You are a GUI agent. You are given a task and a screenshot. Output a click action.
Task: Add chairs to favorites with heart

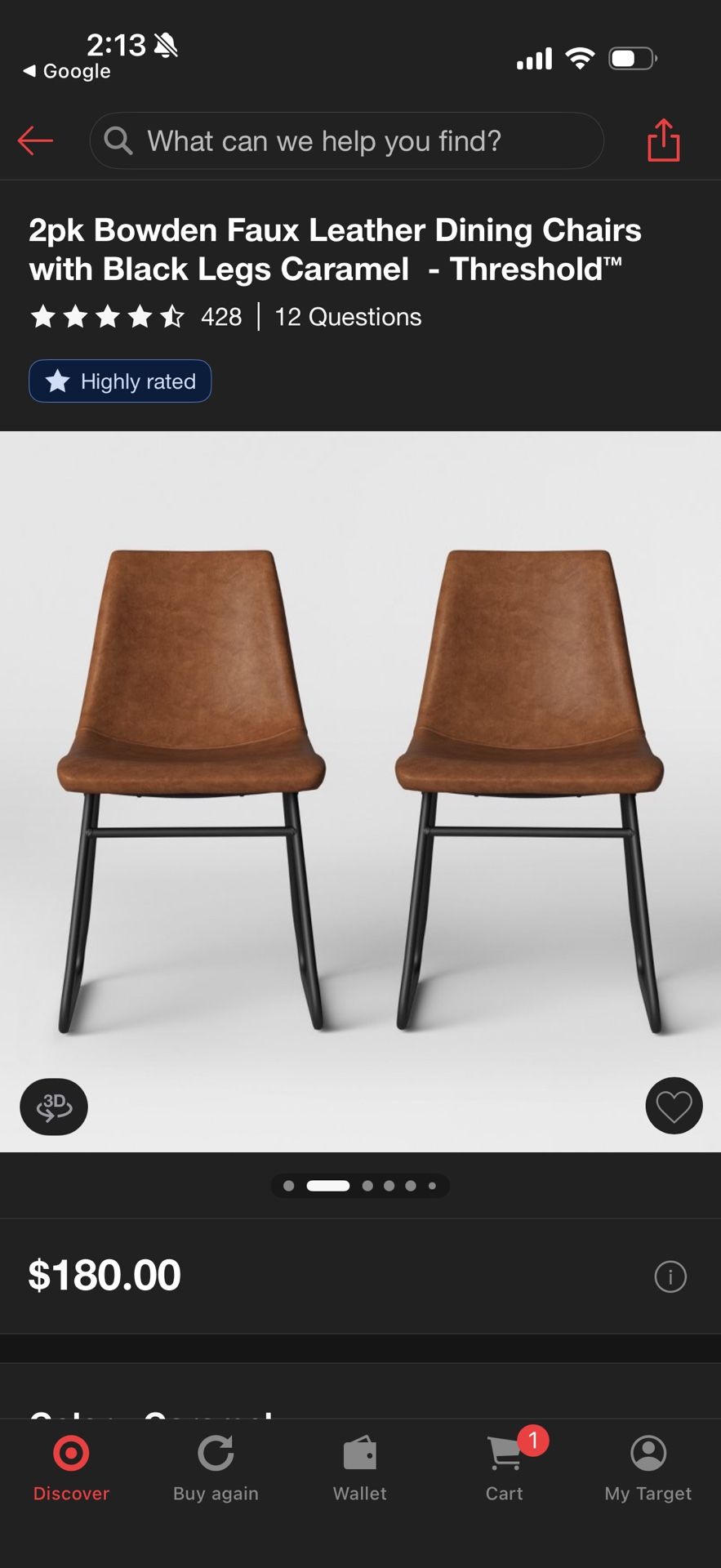[x=674, y=1107]
